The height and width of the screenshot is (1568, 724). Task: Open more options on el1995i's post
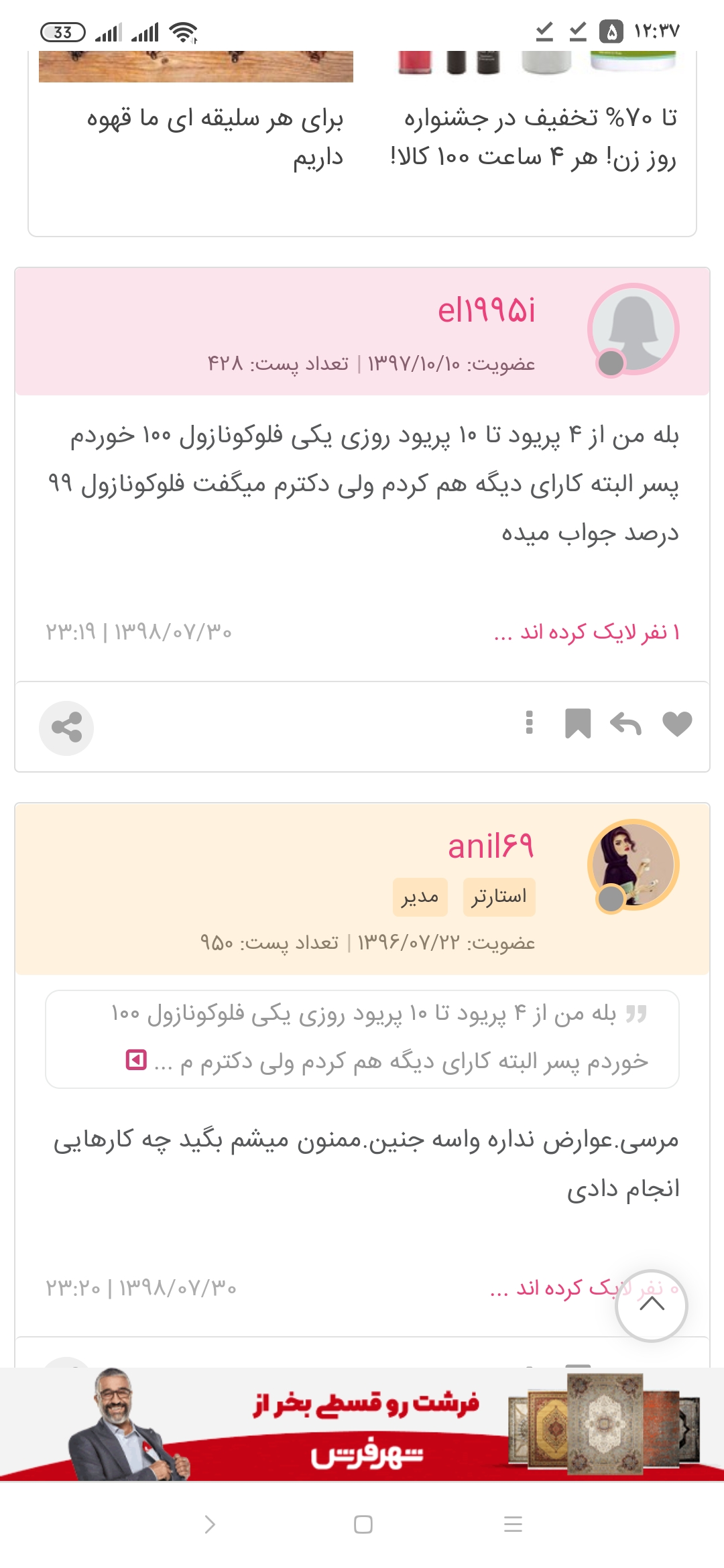(530, 723)
